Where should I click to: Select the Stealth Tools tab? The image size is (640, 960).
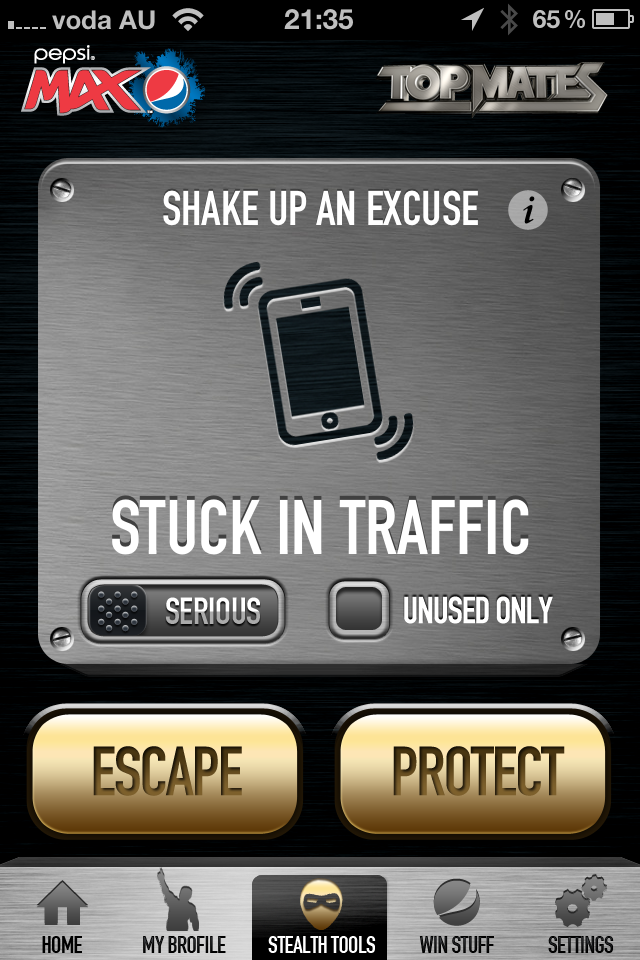tap(320, 915)
